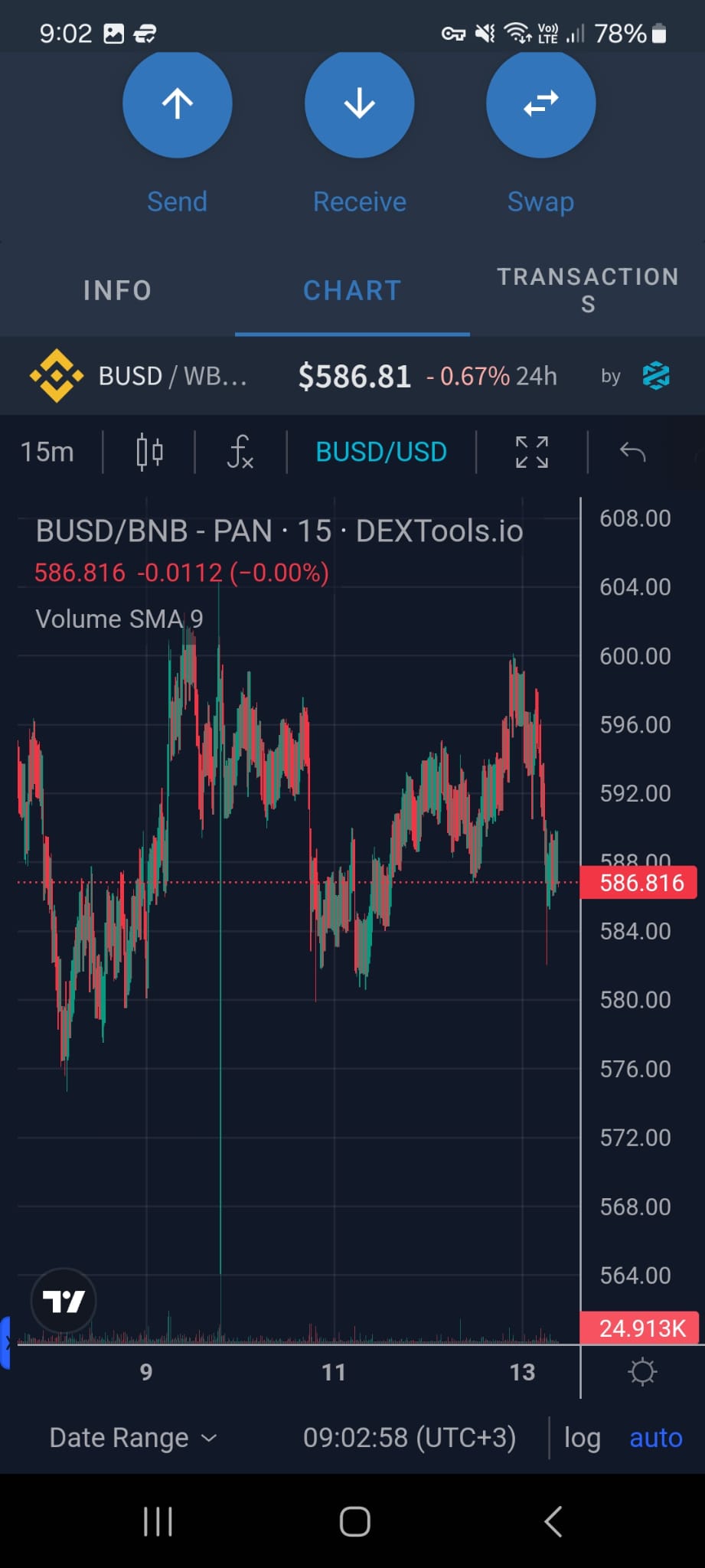Open the TRANSACTIONS tab
Viewport: 705px width, 1568px height.
point(587,290)
